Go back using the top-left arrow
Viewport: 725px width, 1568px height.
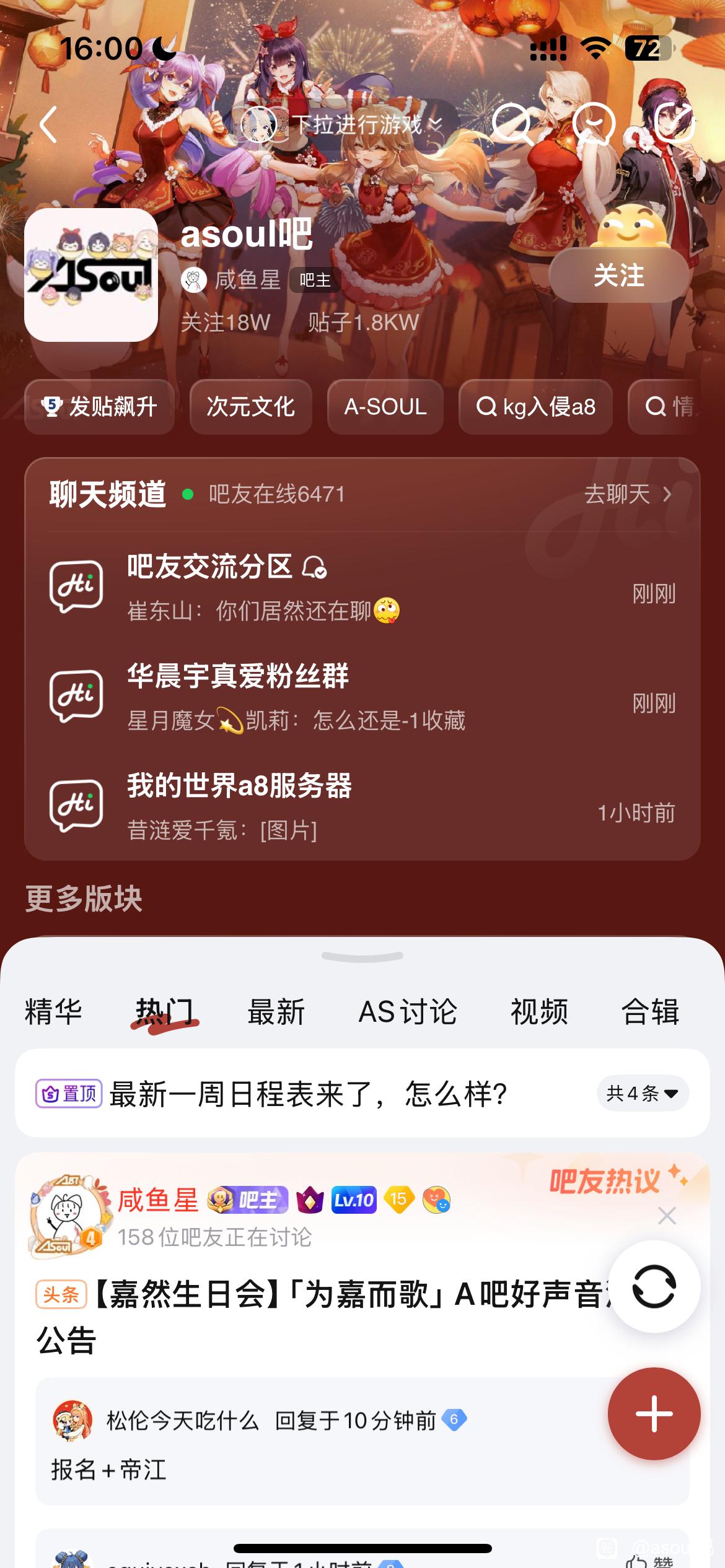coord(48,124)
